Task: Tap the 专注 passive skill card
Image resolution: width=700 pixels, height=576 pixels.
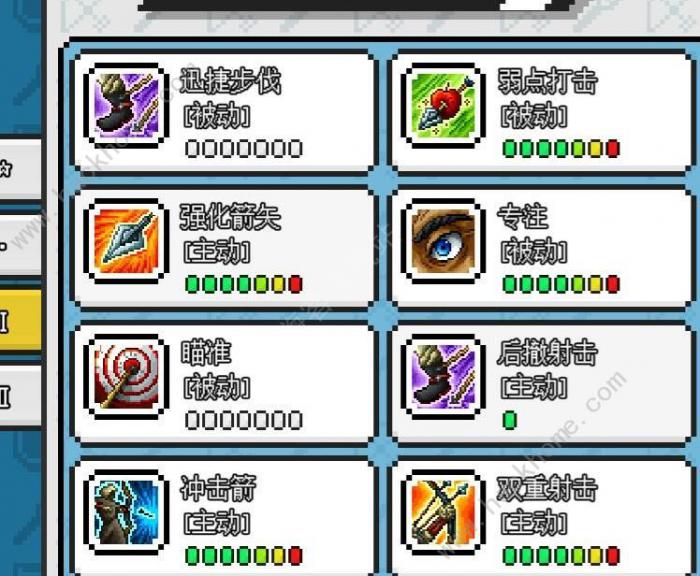Action: pyautogui.click(x=541, y=247)
